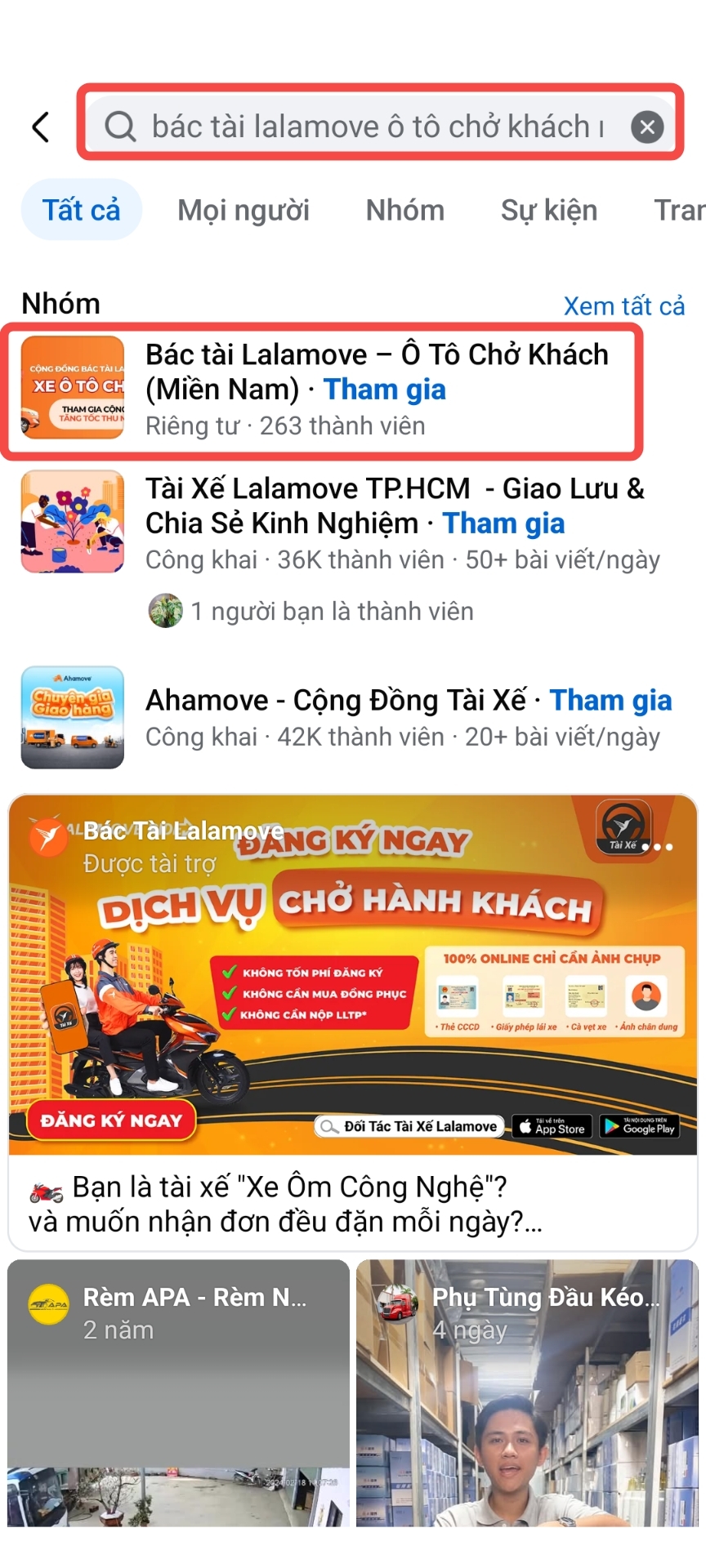Open Xem tất cả groups link
Screen dimensions: 706x1568
[623, 306]
